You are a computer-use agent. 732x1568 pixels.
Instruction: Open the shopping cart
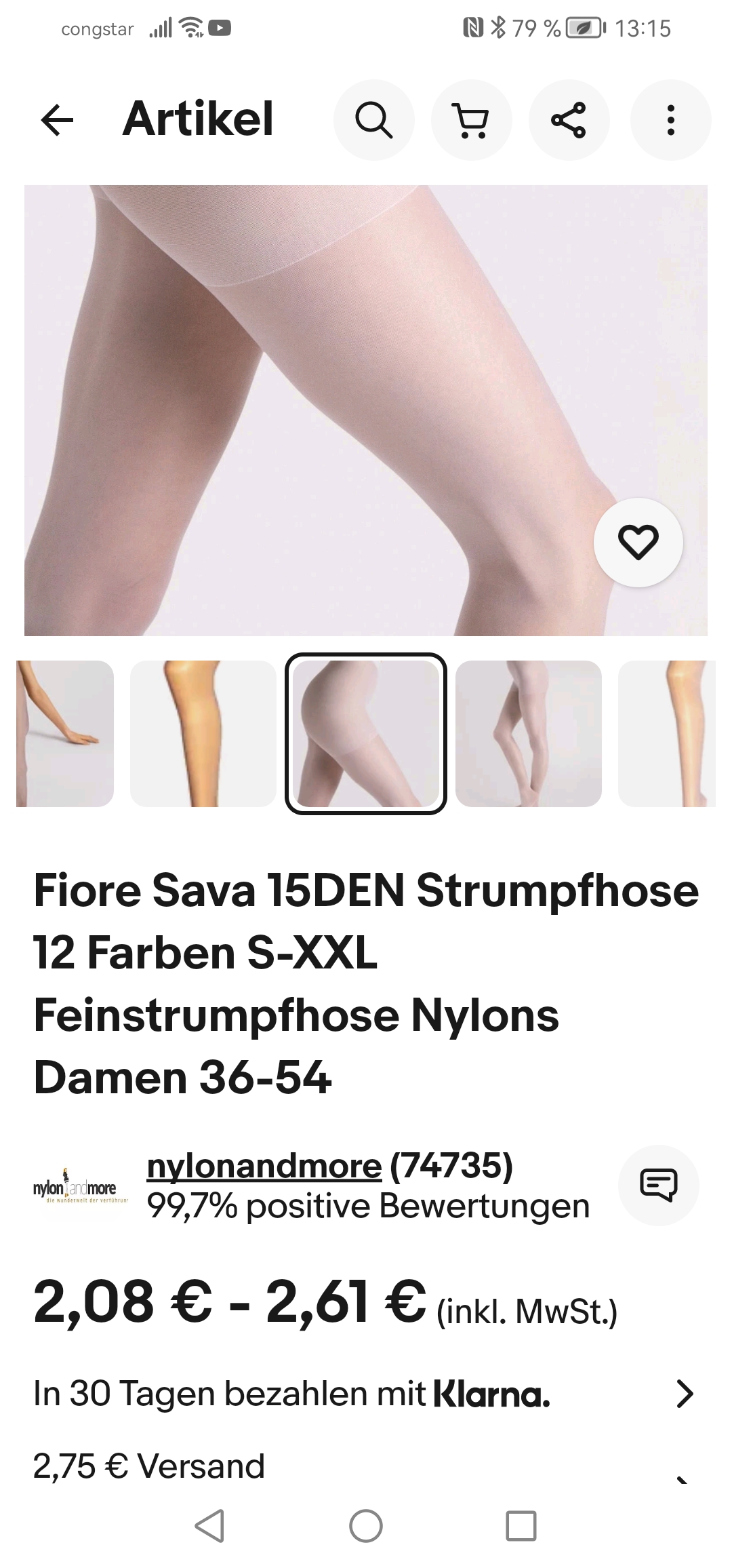coord(472,120)
